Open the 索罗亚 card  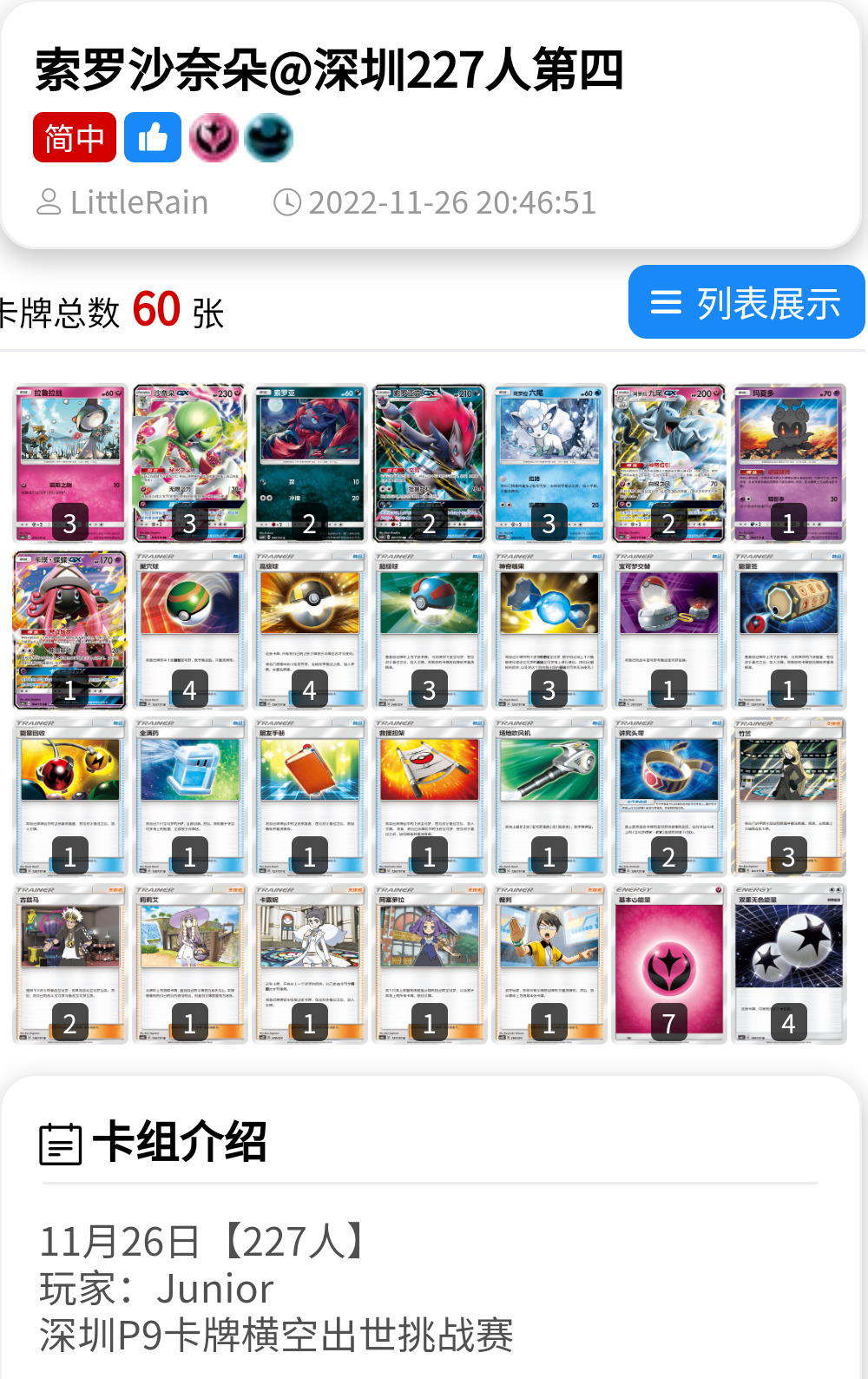point(310,464)
